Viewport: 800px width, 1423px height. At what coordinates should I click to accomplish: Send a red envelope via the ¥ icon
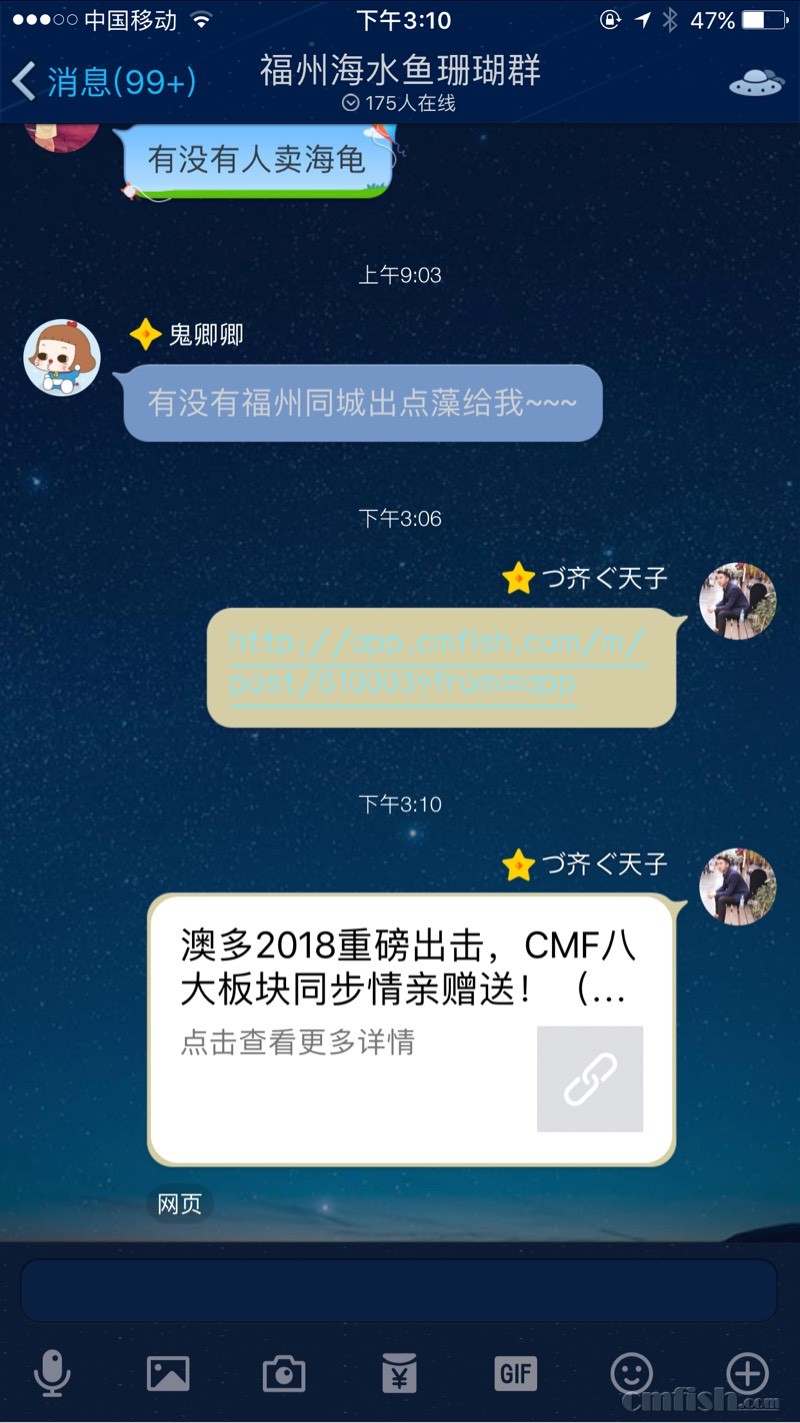400,1373
